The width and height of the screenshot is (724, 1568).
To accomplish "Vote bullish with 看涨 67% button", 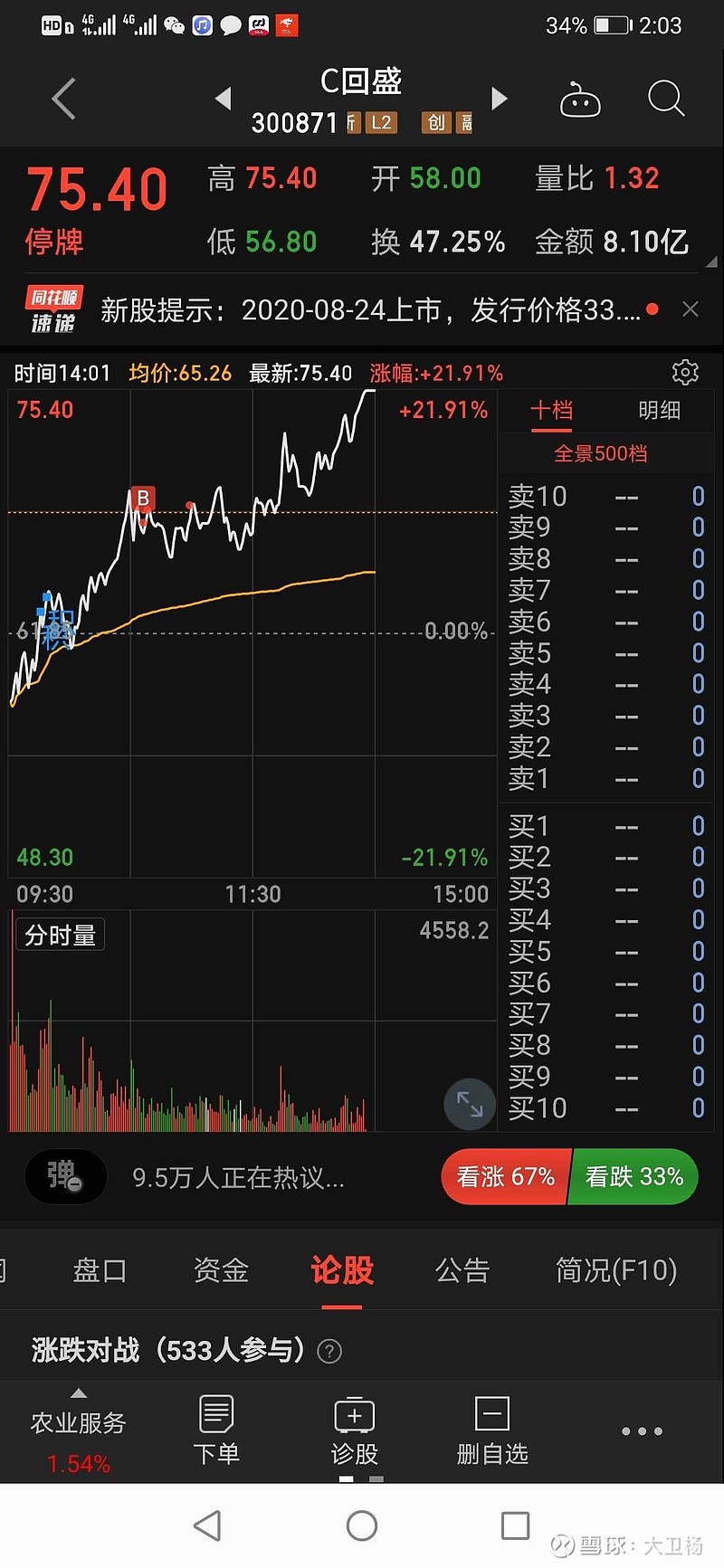I will 505,1176.
